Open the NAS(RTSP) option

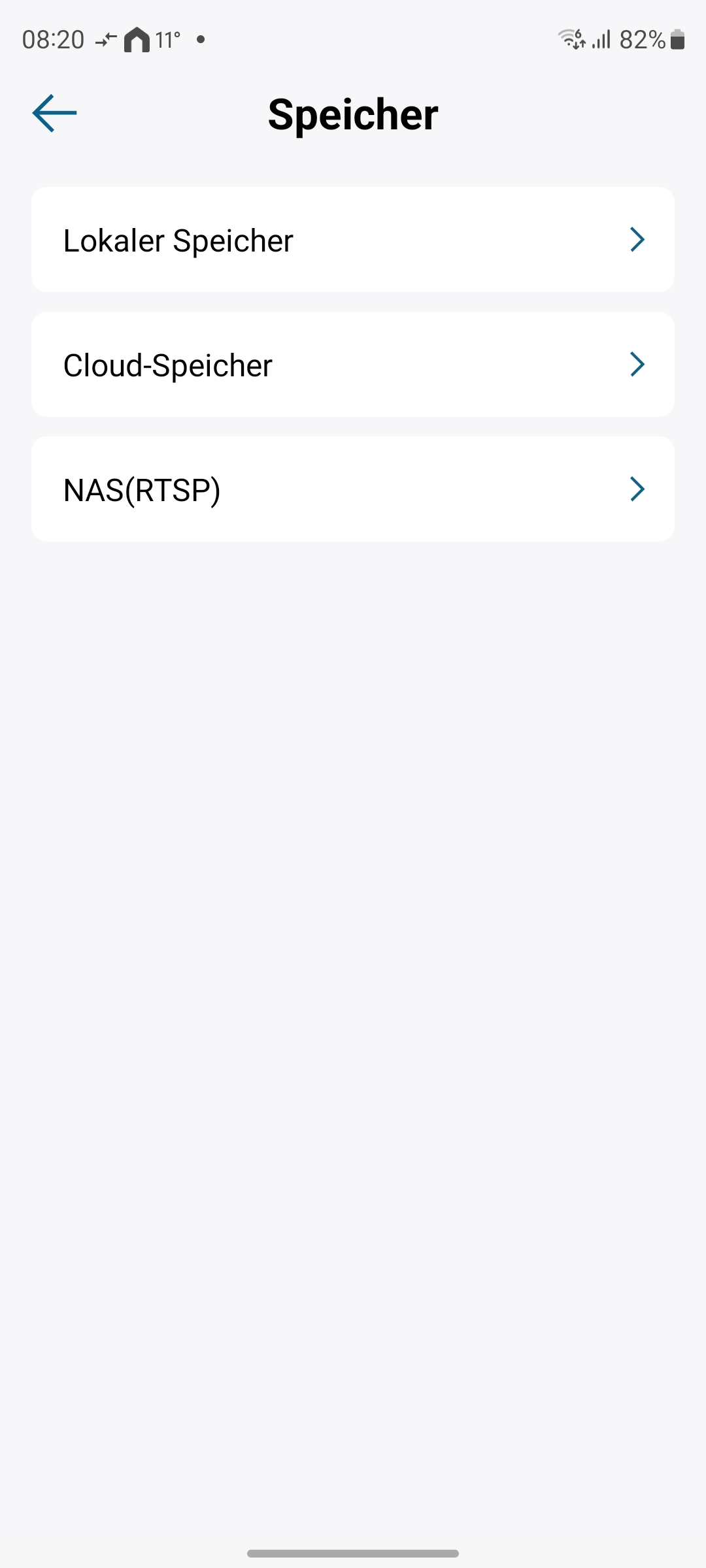coord(353,489)
